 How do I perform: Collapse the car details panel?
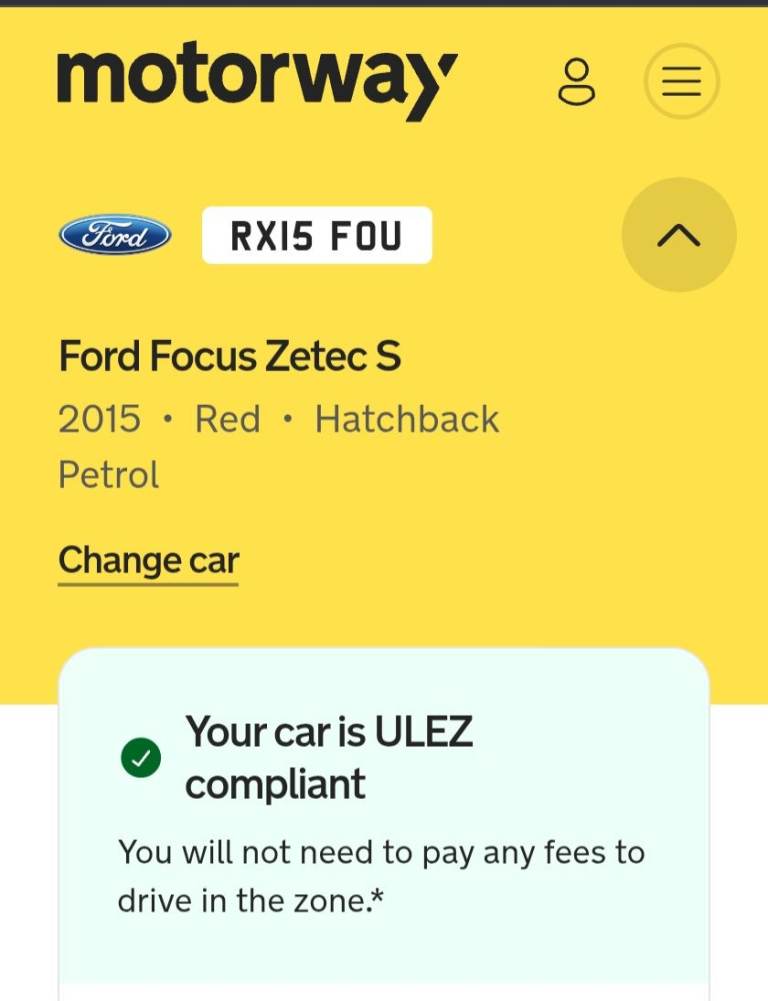(x=679, y=235)
